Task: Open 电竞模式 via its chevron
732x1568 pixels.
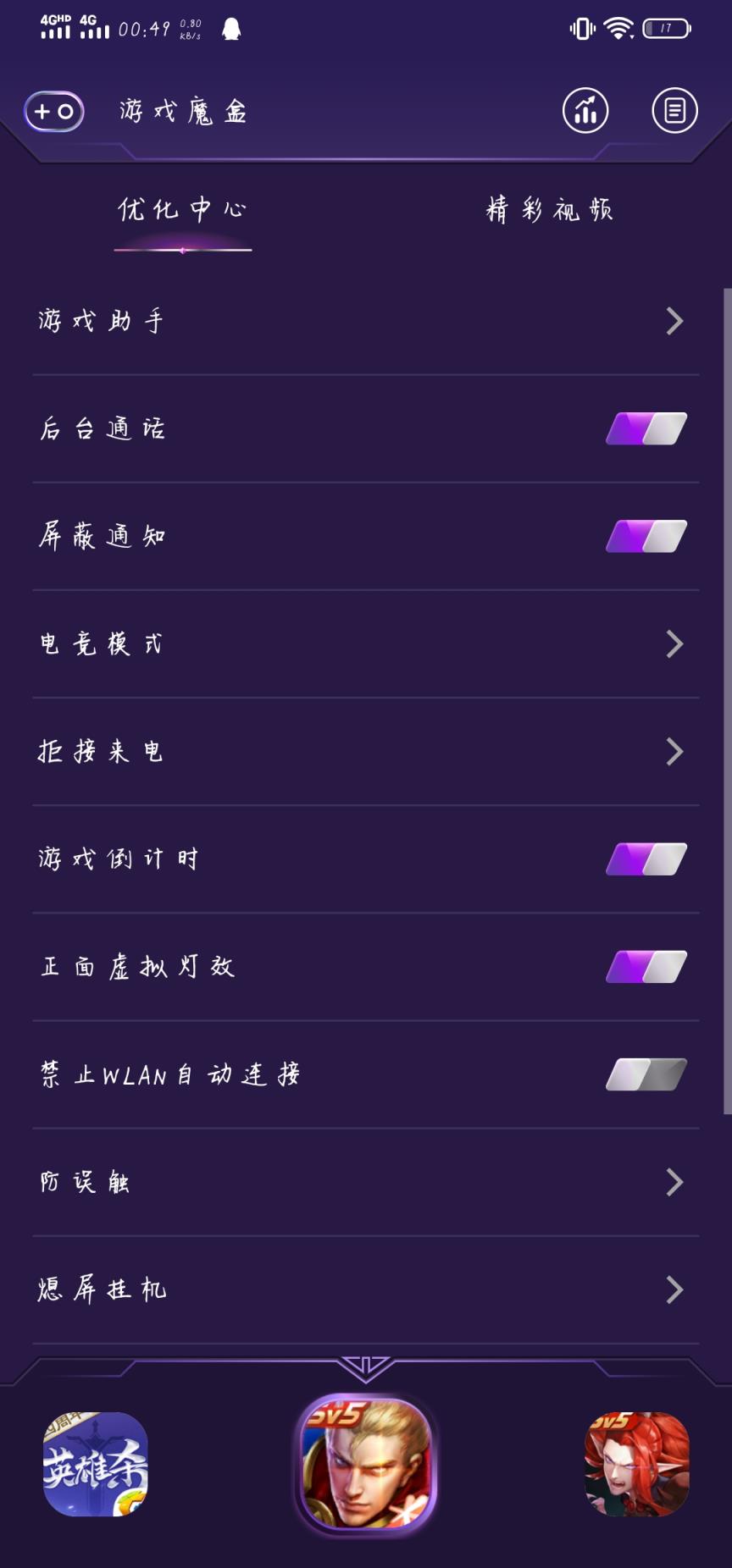Action: click(674, 643)
